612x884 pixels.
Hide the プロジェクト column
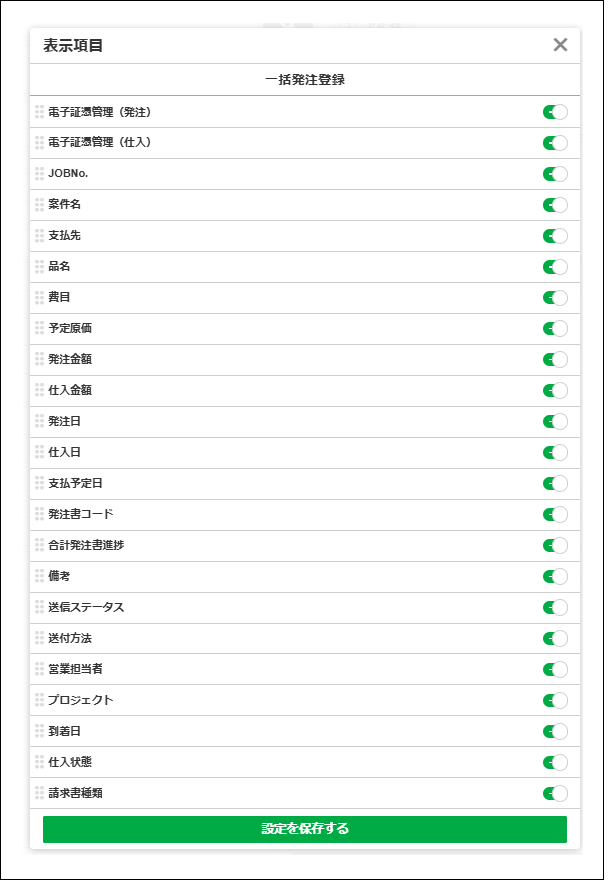click(555, 701)
